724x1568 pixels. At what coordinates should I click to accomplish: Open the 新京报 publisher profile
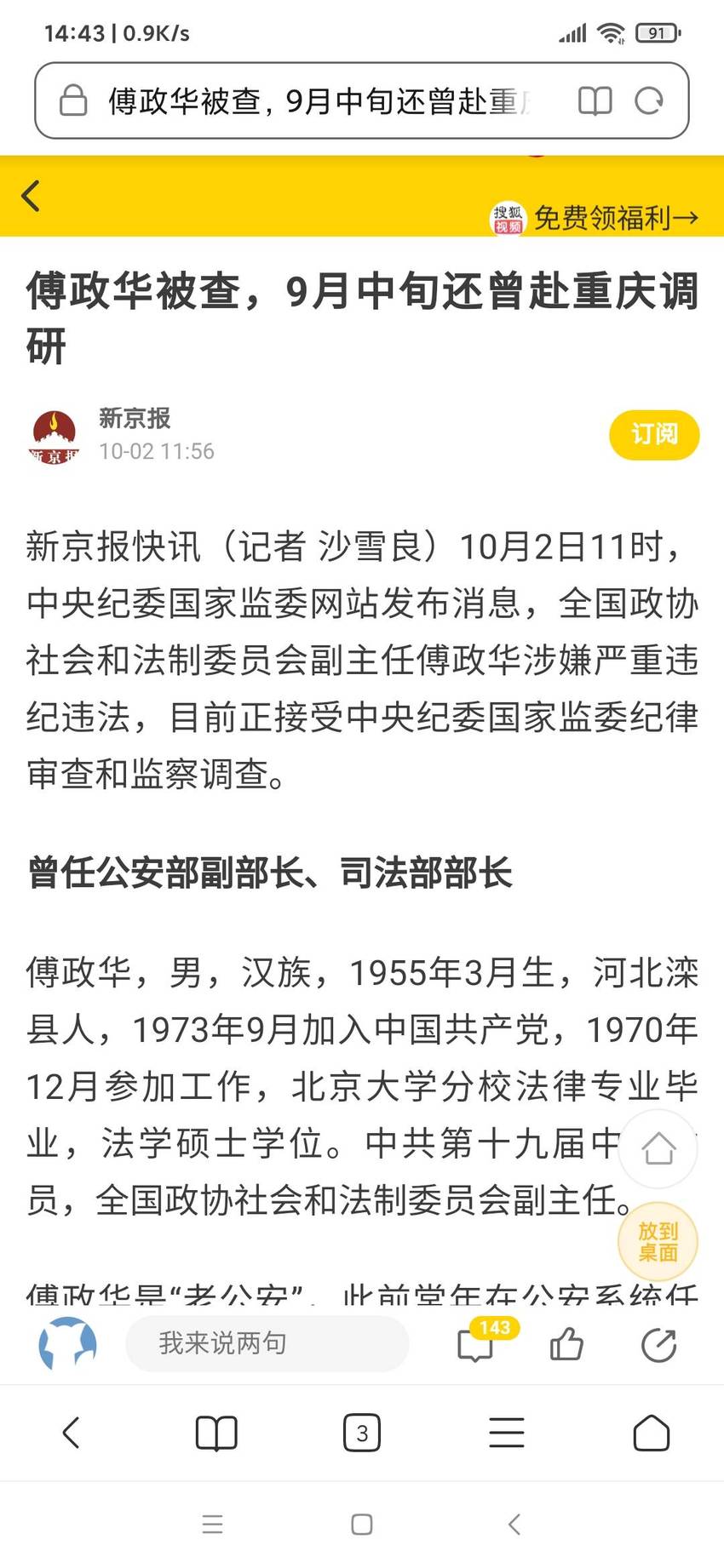point(135,418)
